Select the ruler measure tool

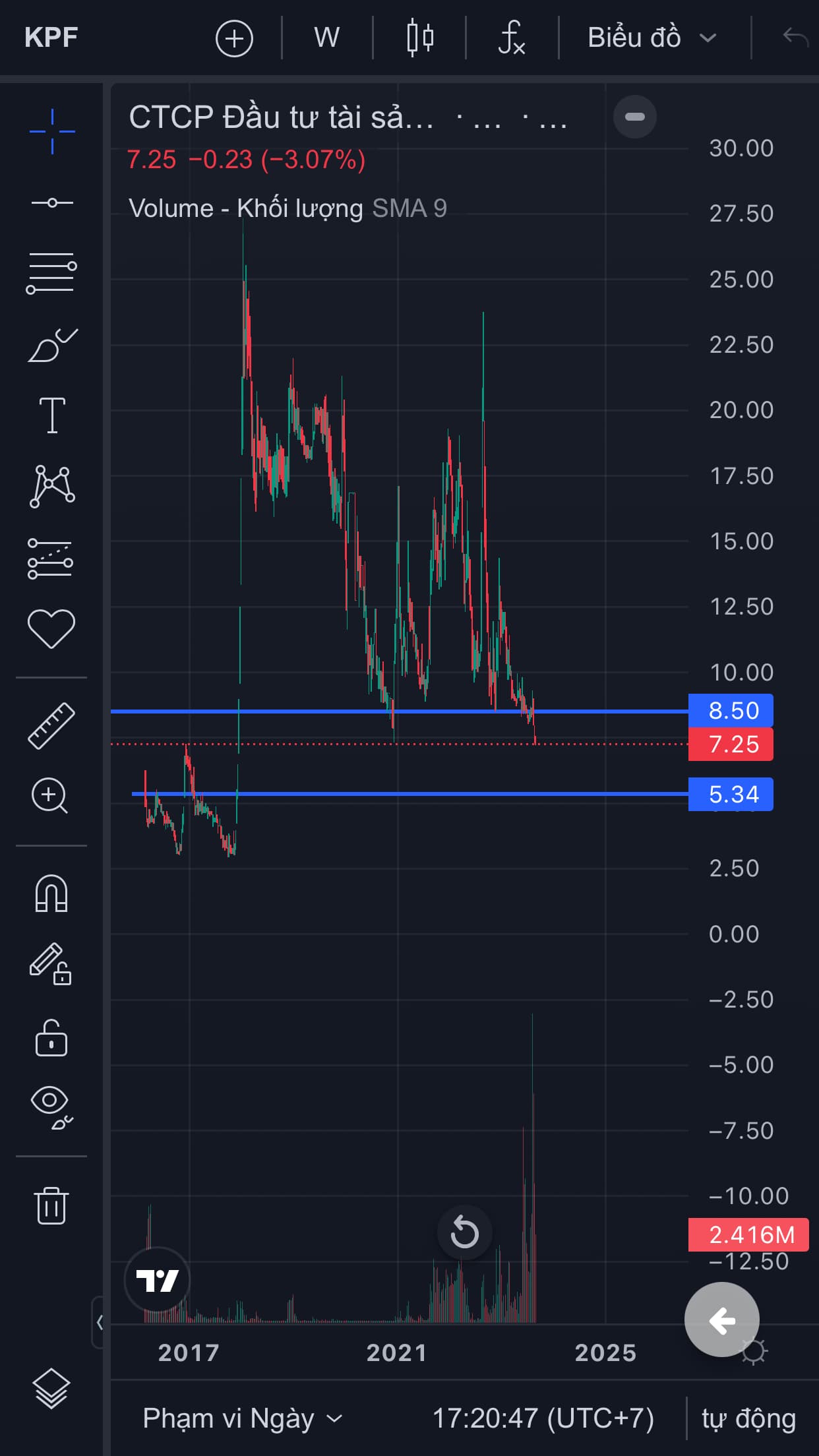click(51, 725)
